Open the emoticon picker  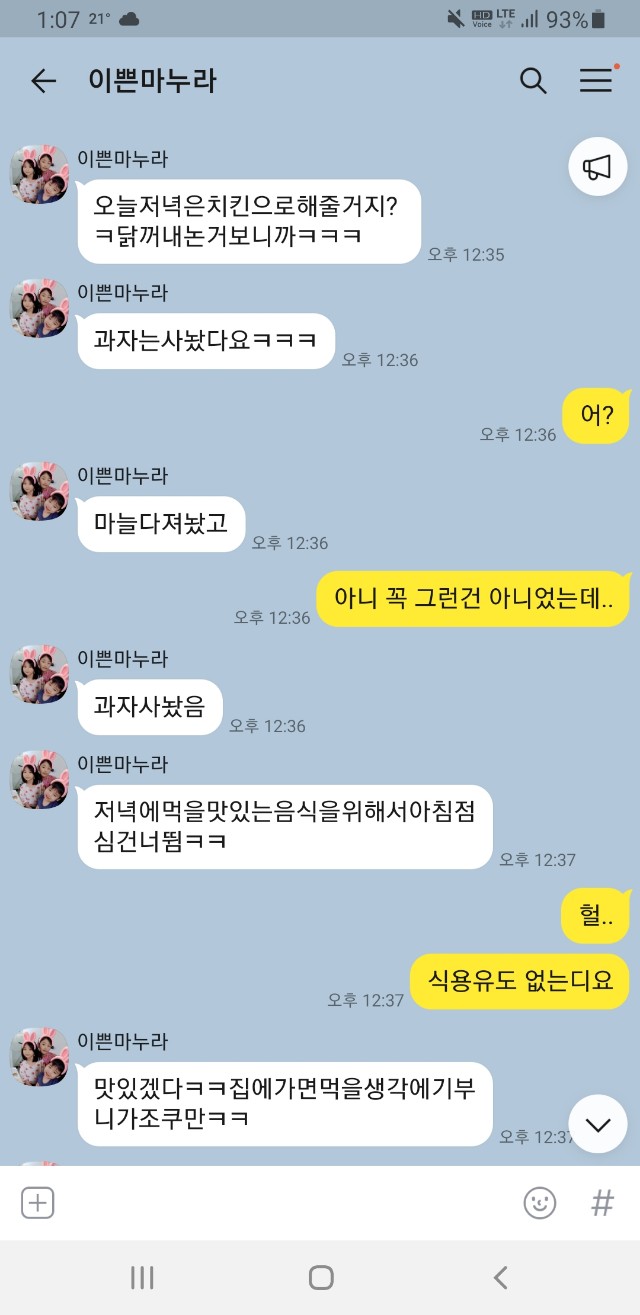point(540,1203)
